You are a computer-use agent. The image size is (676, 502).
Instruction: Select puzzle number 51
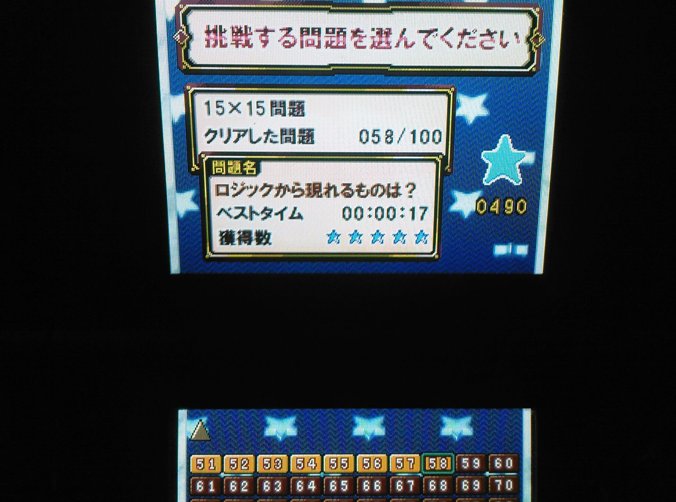point(206,464)
